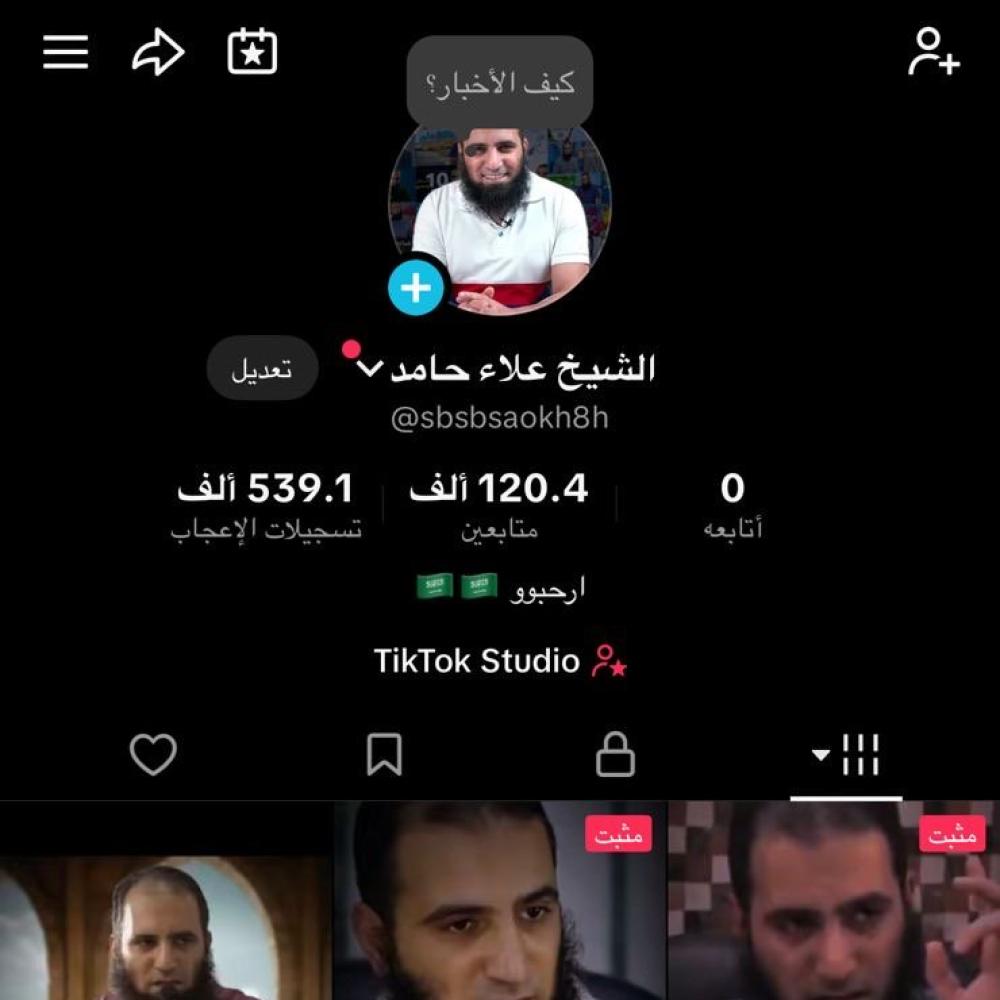View the أتابعه following list
1000x1000 pixels.
732,505
